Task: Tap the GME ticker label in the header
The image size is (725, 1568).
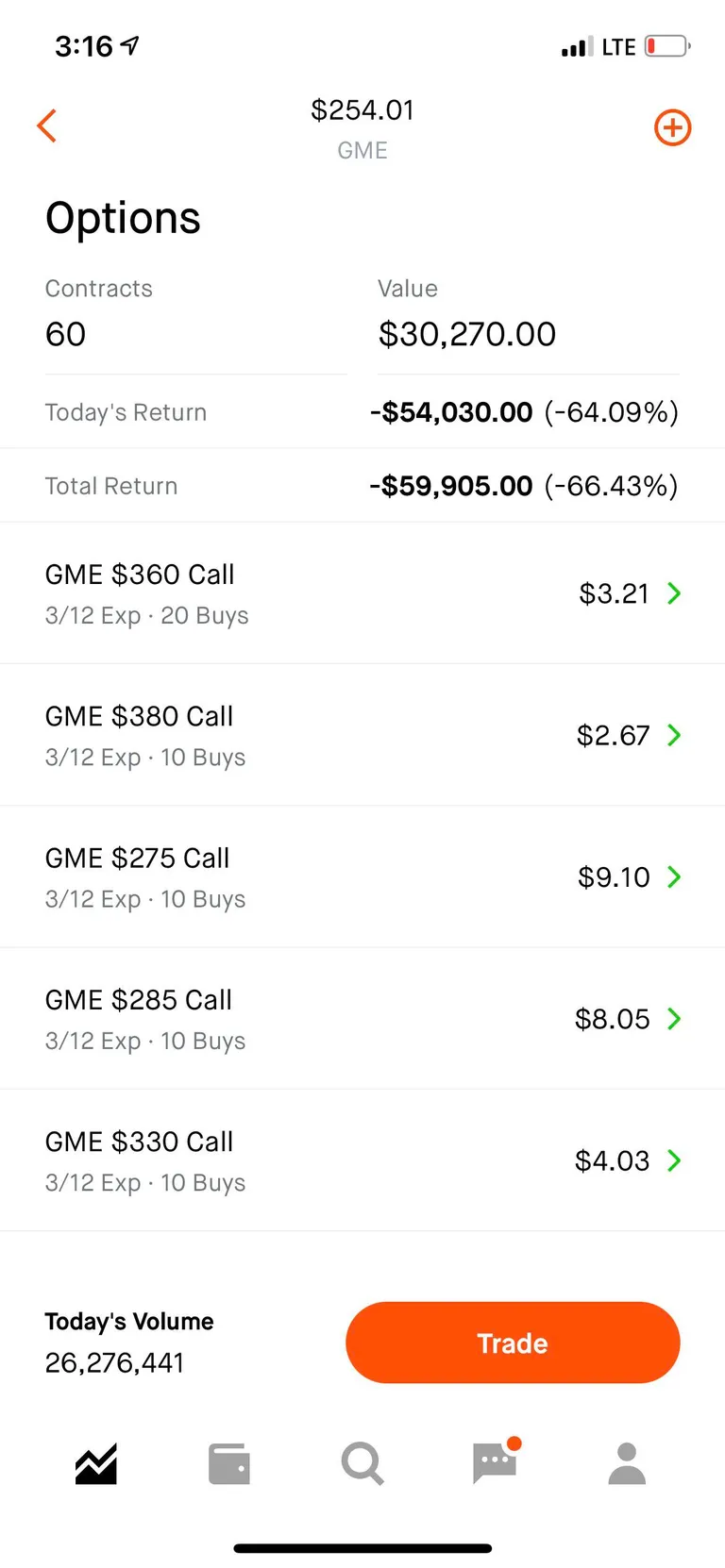Action: (x=362, y=150)
